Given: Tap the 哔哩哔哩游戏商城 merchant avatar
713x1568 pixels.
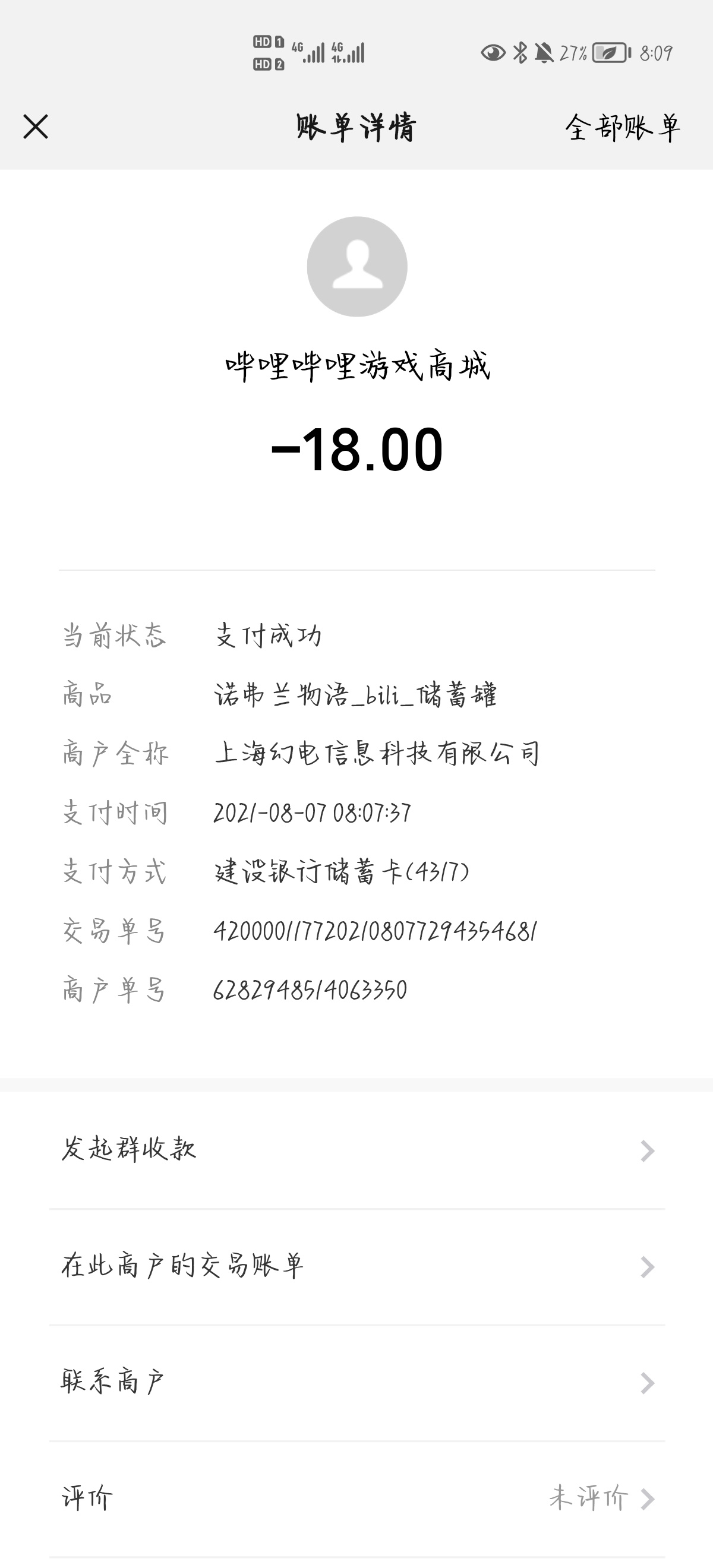Looking at the screenshot, I should tap(357, 267).
